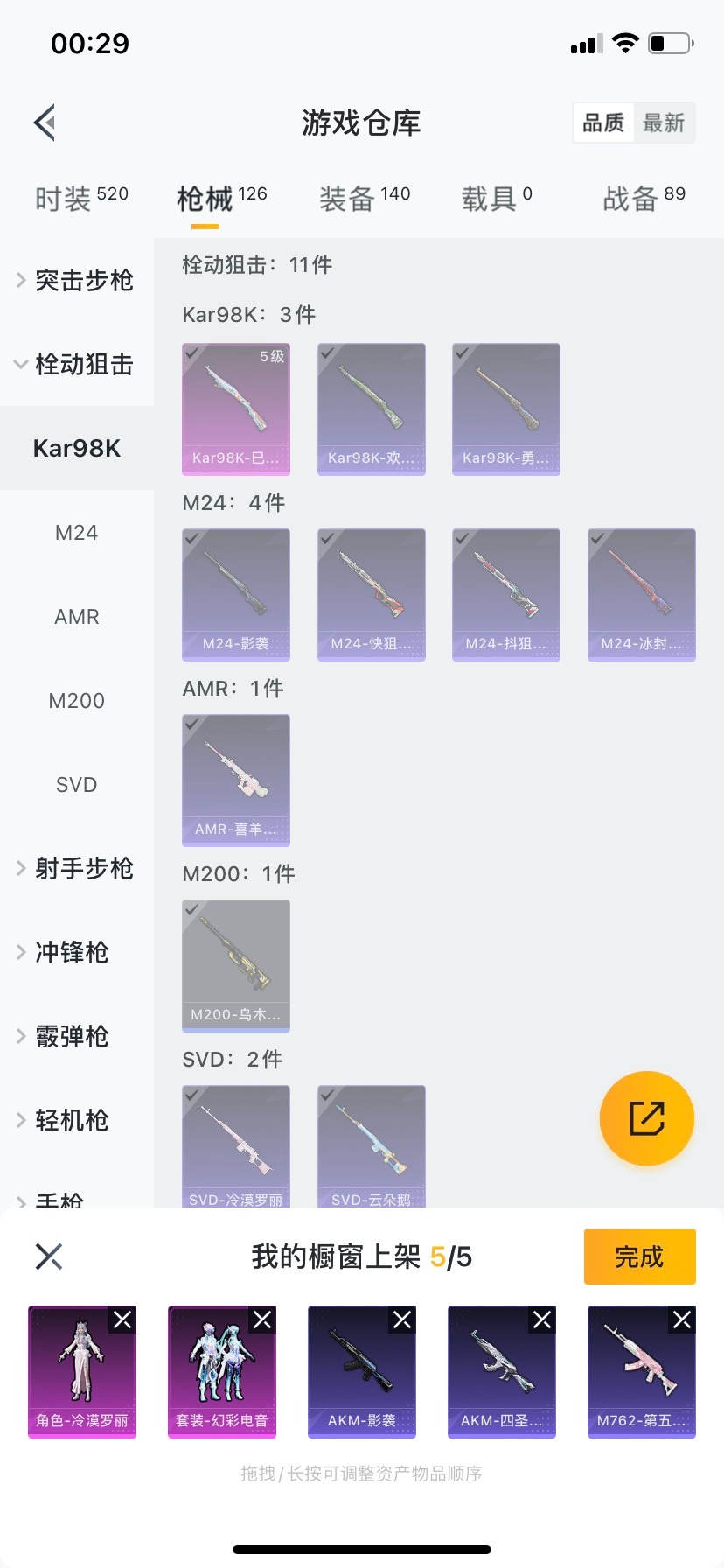724x1568 pixels.
Task: Close the 我的橱窗上架 panel
Action: tap(49, 1256)
